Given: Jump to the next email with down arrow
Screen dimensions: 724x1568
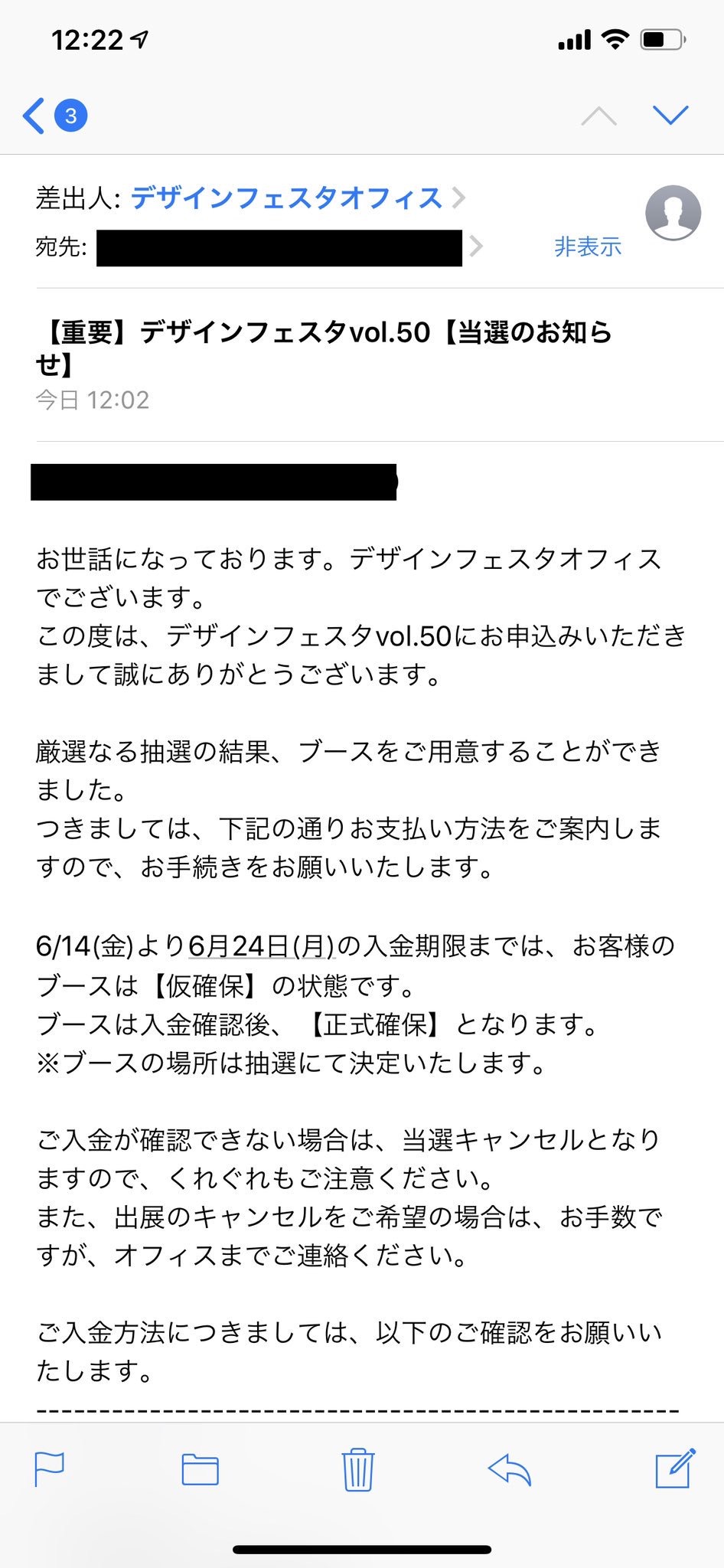Looking at the screenshot, I should [x=670, y=115].
